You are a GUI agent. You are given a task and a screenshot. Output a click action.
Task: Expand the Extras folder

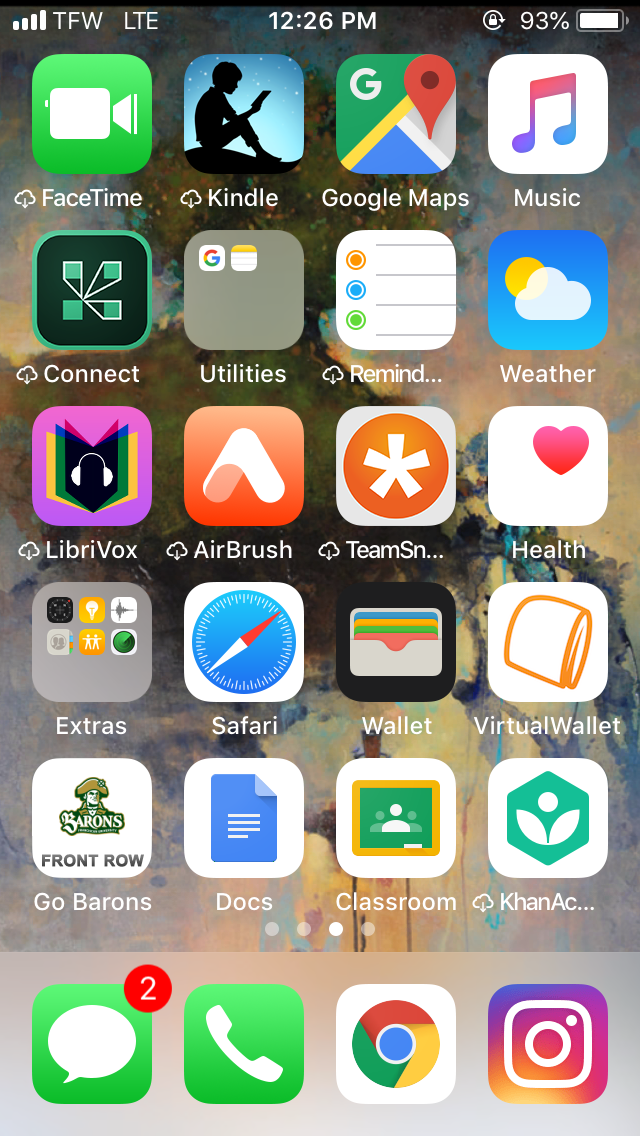tap(92, 642)
